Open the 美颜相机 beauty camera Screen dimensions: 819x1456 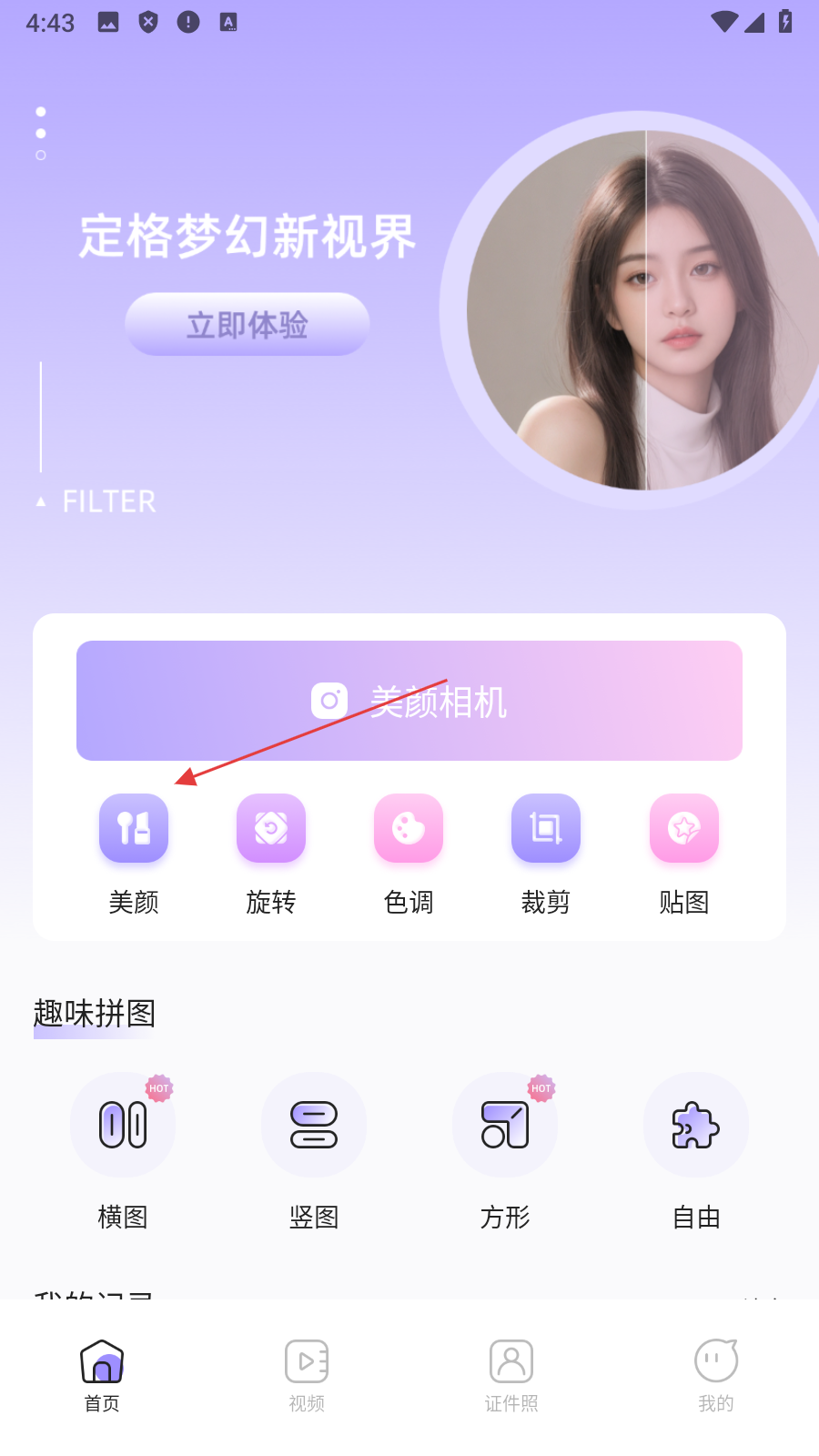[x=409, y=701]
